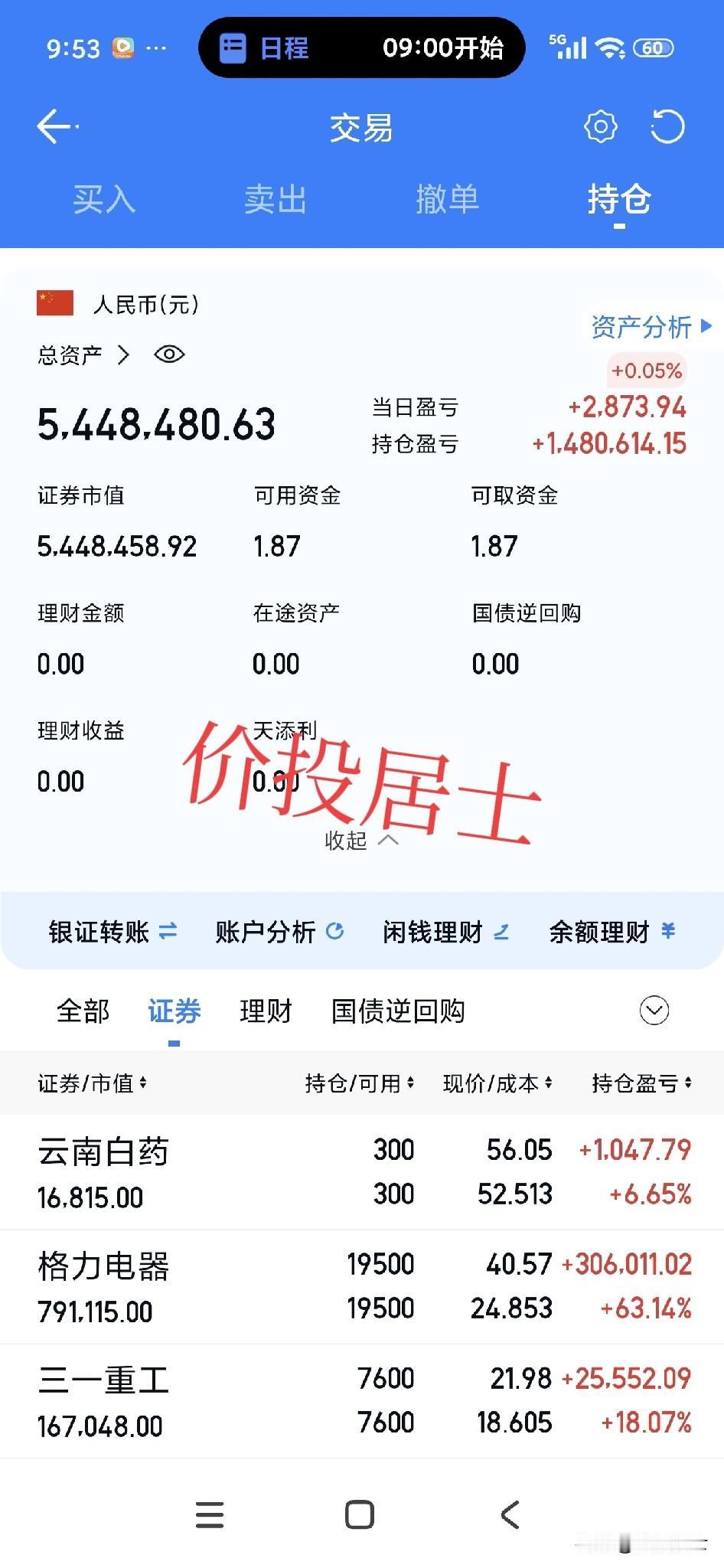724x1568 pixels.
Task: Collapse the asset summary via 收起
Action: point(360,840)
